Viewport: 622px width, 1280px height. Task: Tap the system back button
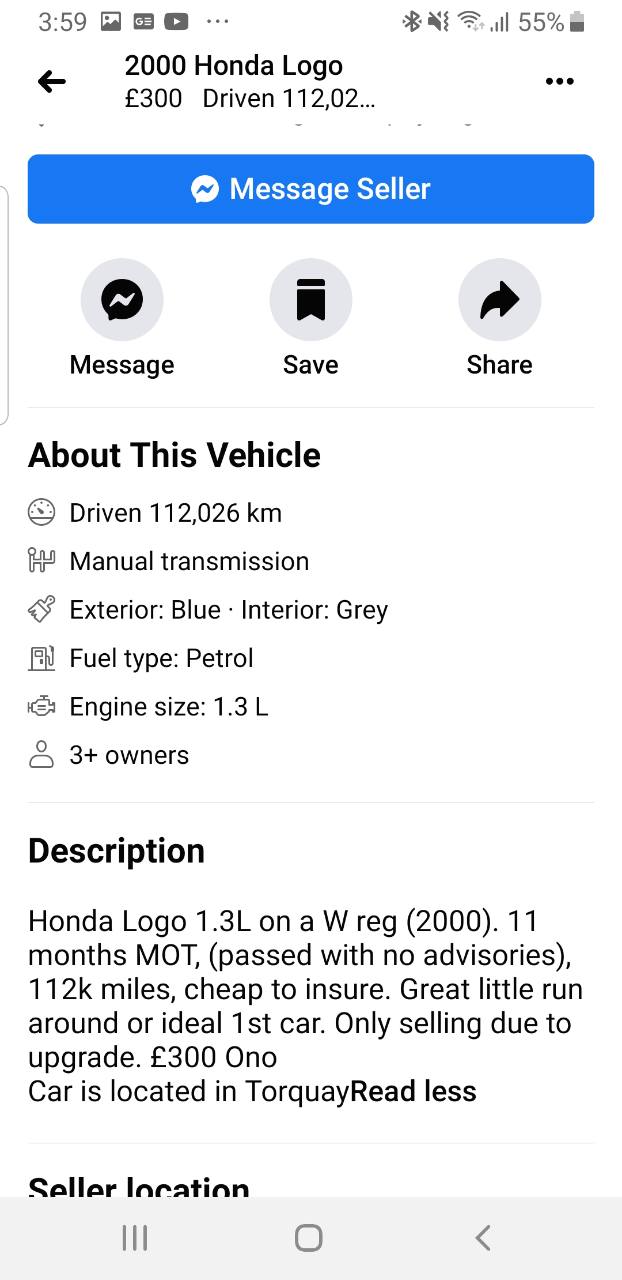point(483,1238)
